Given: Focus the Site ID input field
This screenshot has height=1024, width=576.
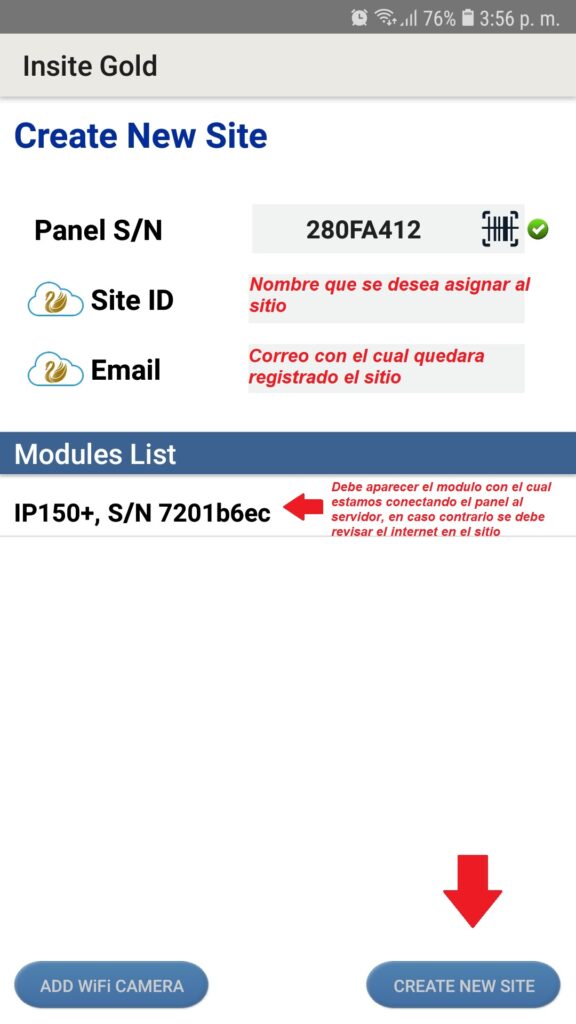Looking at the screenshot, I should coord(386,298).
